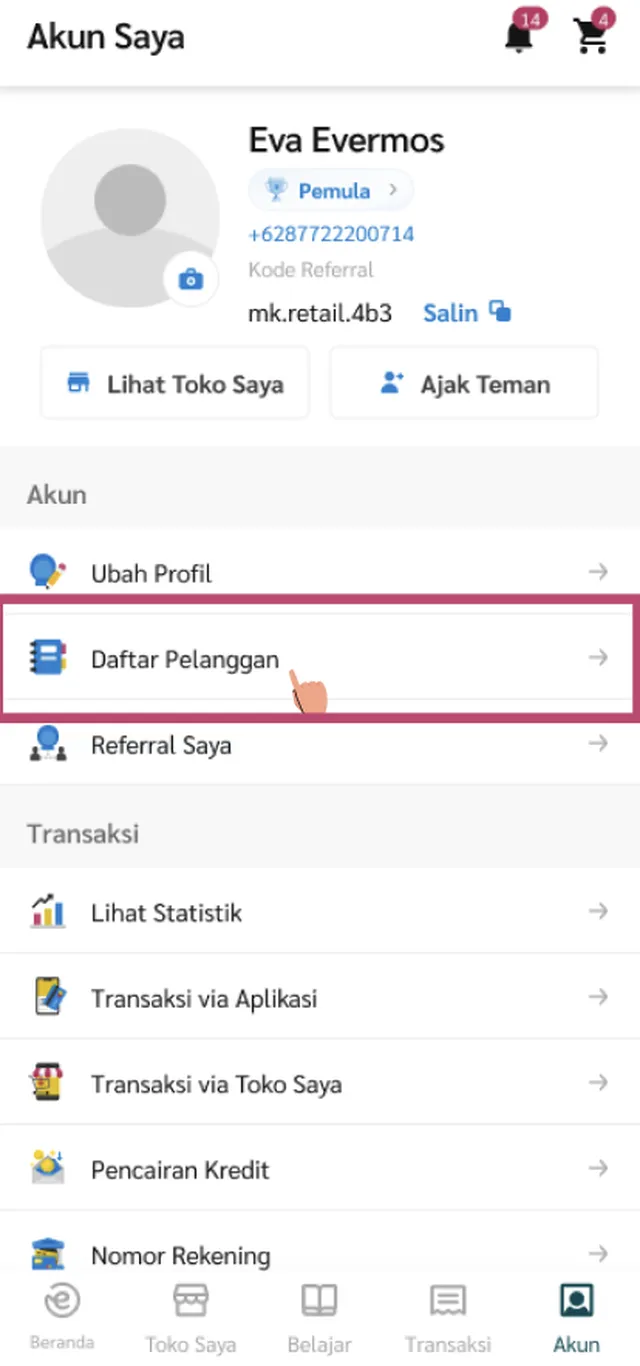640x1366 pixels.
Task: Copy referral code with Salin
Action: [x=466, y=312]
